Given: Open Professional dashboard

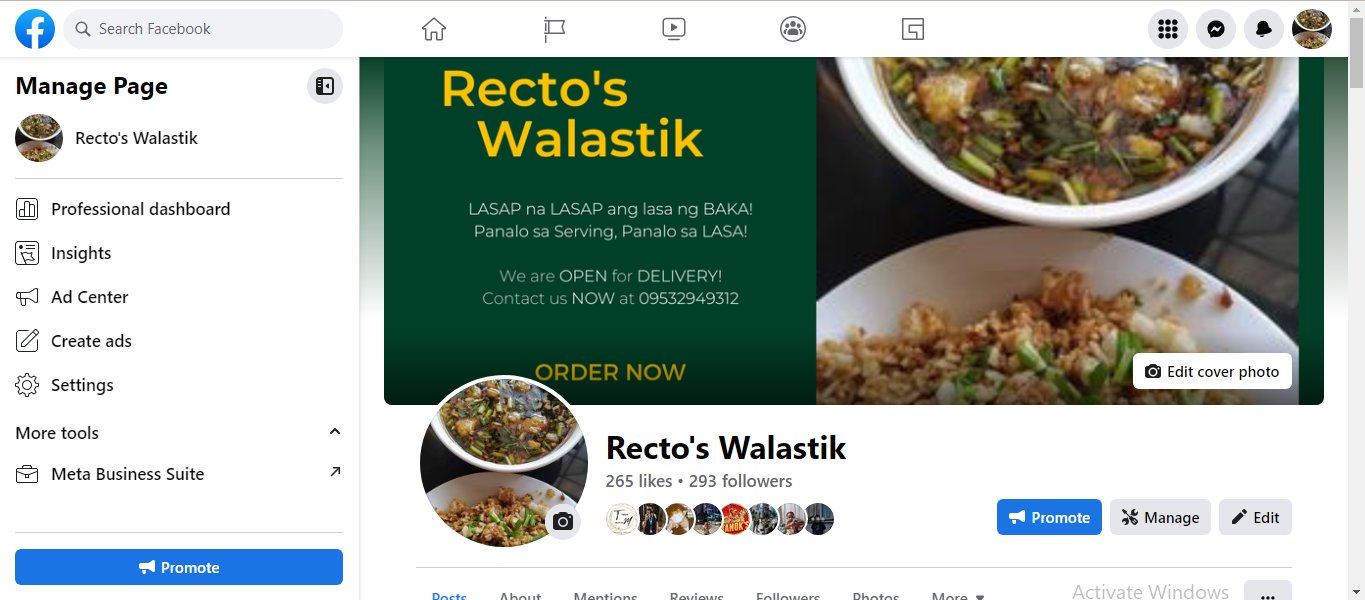Looking at the screenshot, I should pyautogui.click(x=140, y=209).
